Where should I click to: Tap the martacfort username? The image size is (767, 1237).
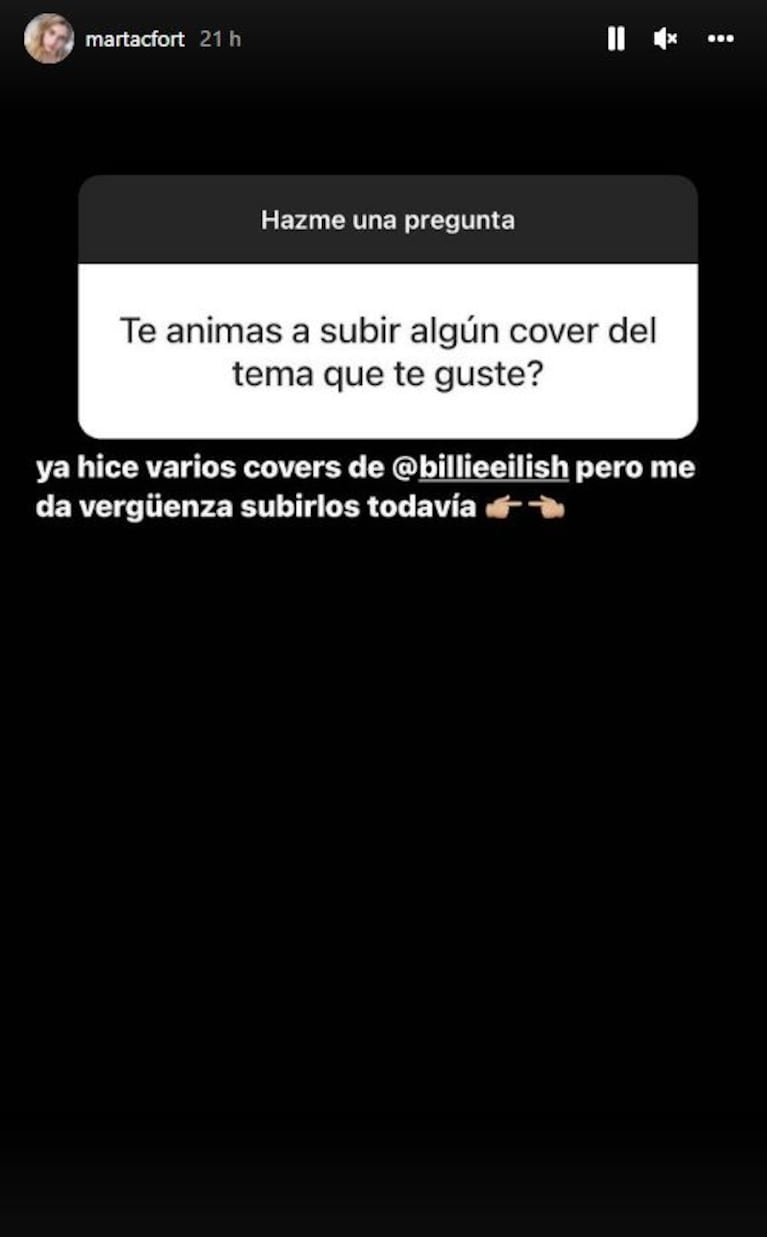(x=134, y=40)
